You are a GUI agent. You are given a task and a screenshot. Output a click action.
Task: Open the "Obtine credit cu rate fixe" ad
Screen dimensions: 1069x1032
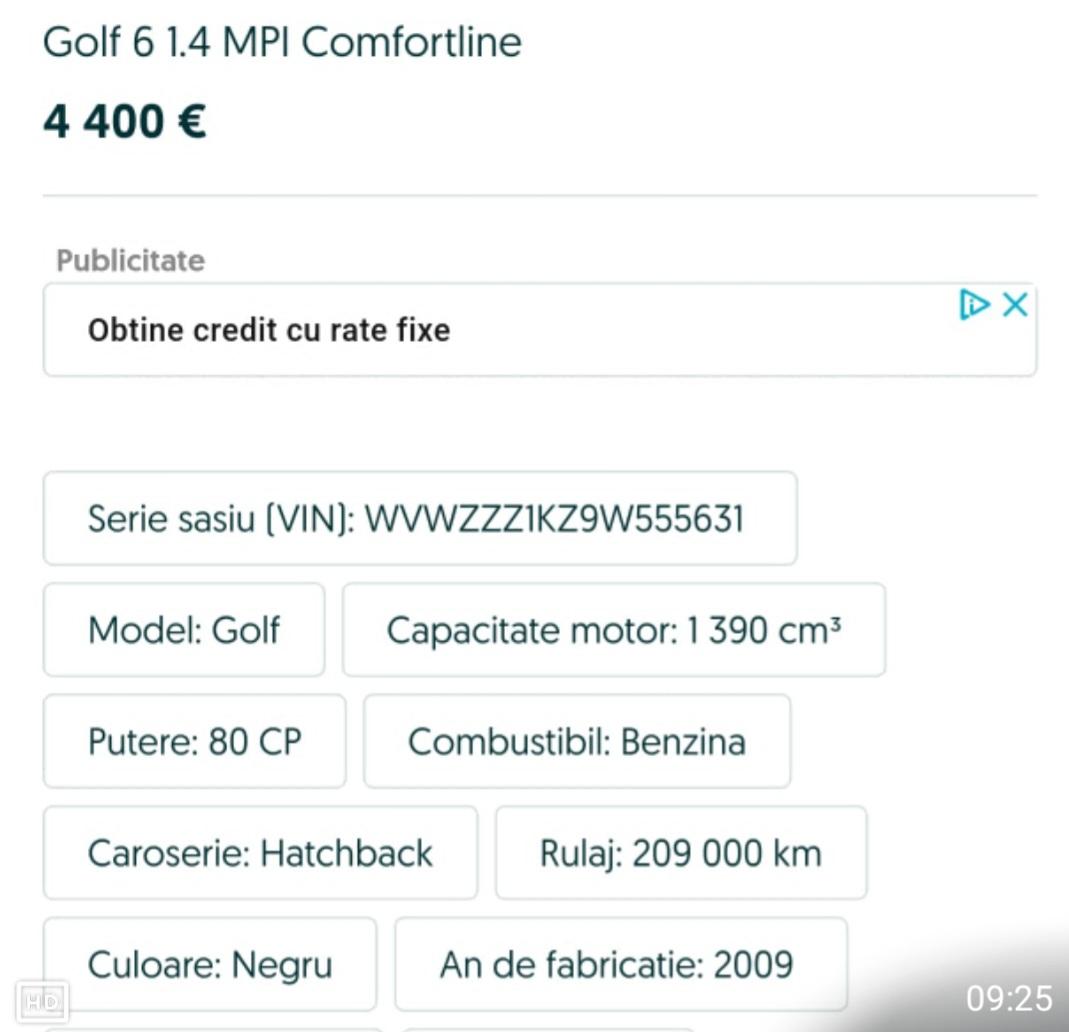(270, 330)
